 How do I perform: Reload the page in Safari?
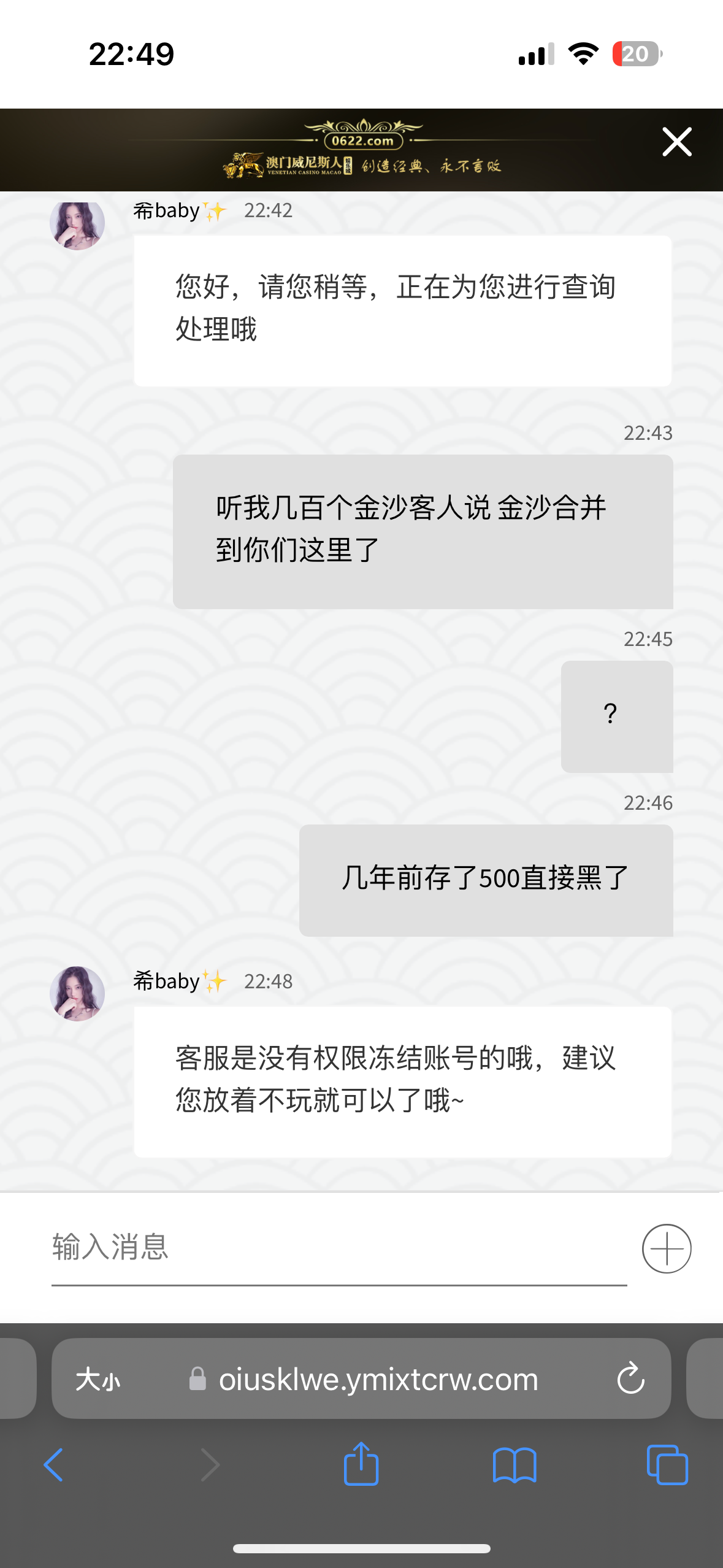click(x=630, y=1379)
